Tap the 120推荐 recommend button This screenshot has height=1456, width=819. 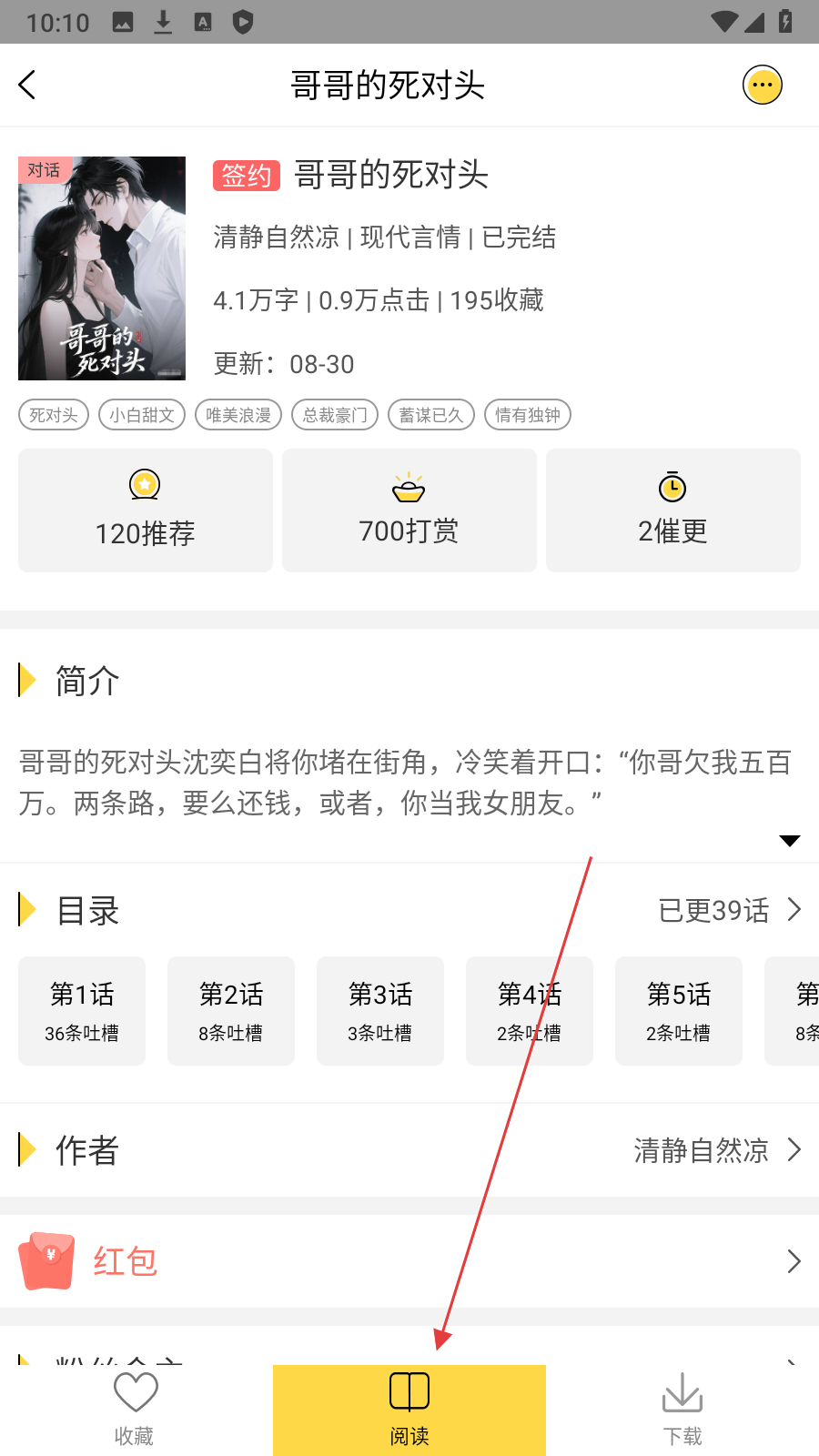[146, 511]
